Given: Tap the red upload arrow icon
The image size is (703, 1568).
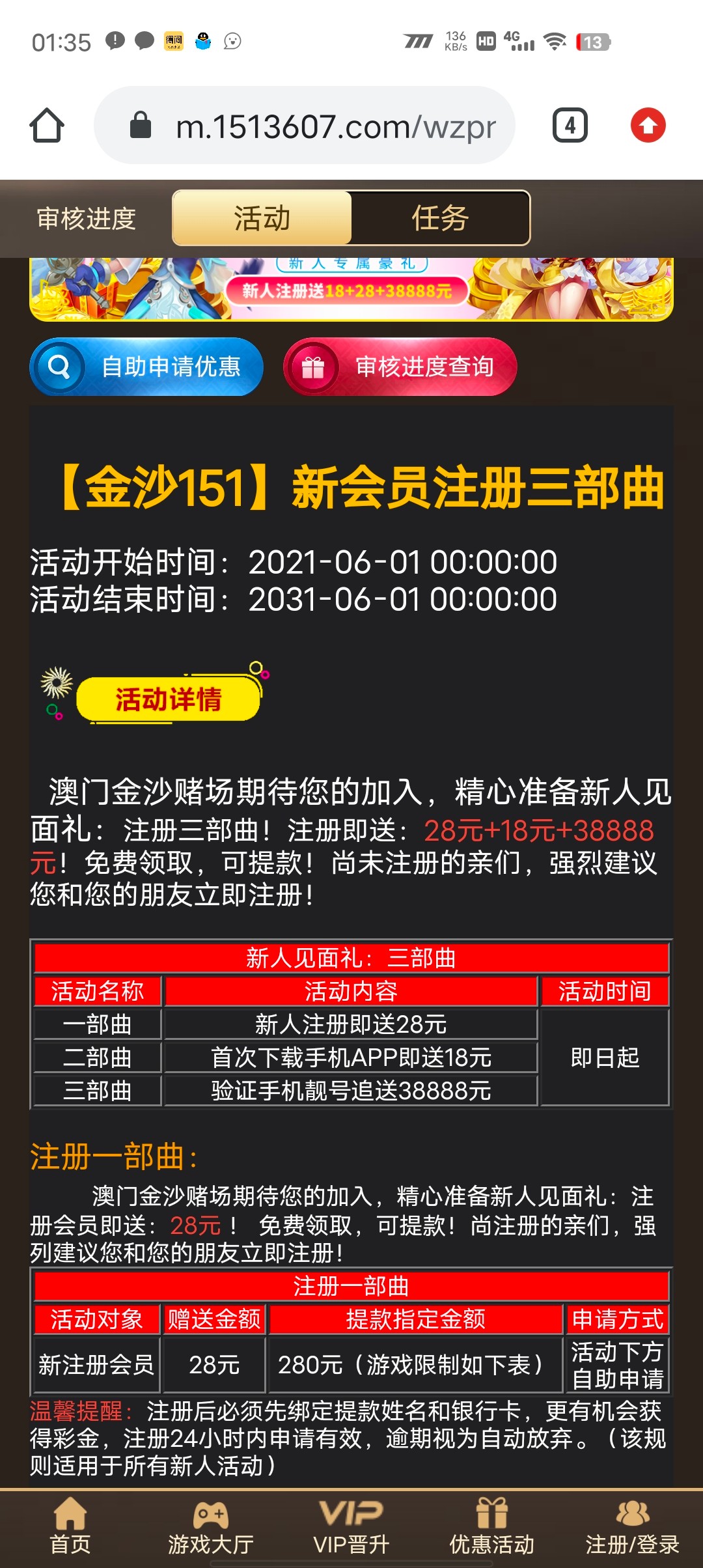Looking at the screenshot, I should [648, 125].
